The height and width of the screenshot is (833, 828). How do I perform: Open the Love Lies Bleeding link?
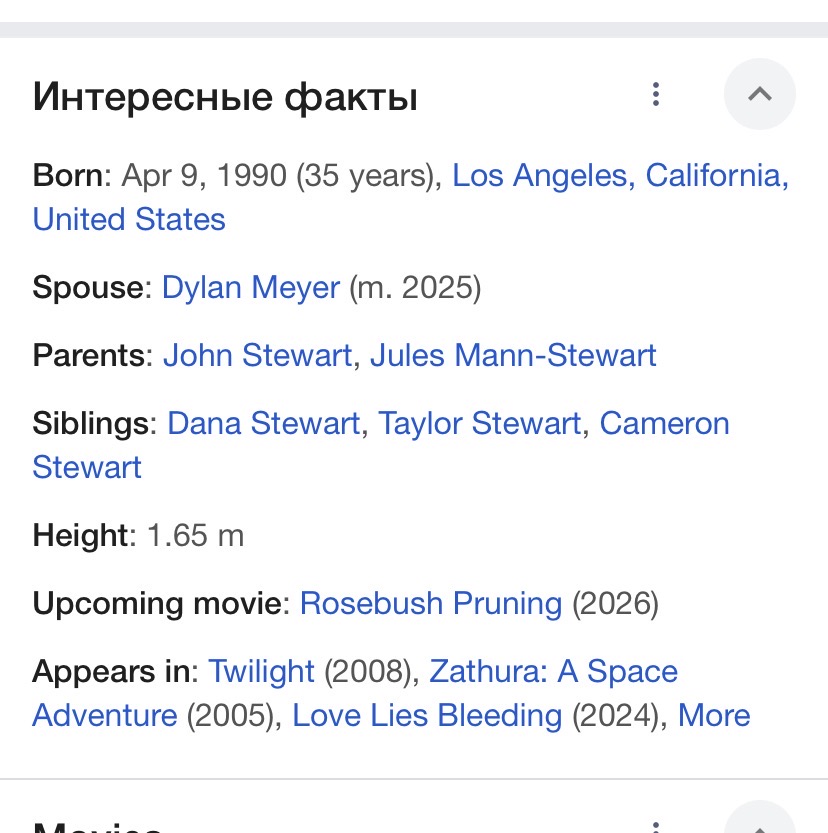tap(427, 716)
